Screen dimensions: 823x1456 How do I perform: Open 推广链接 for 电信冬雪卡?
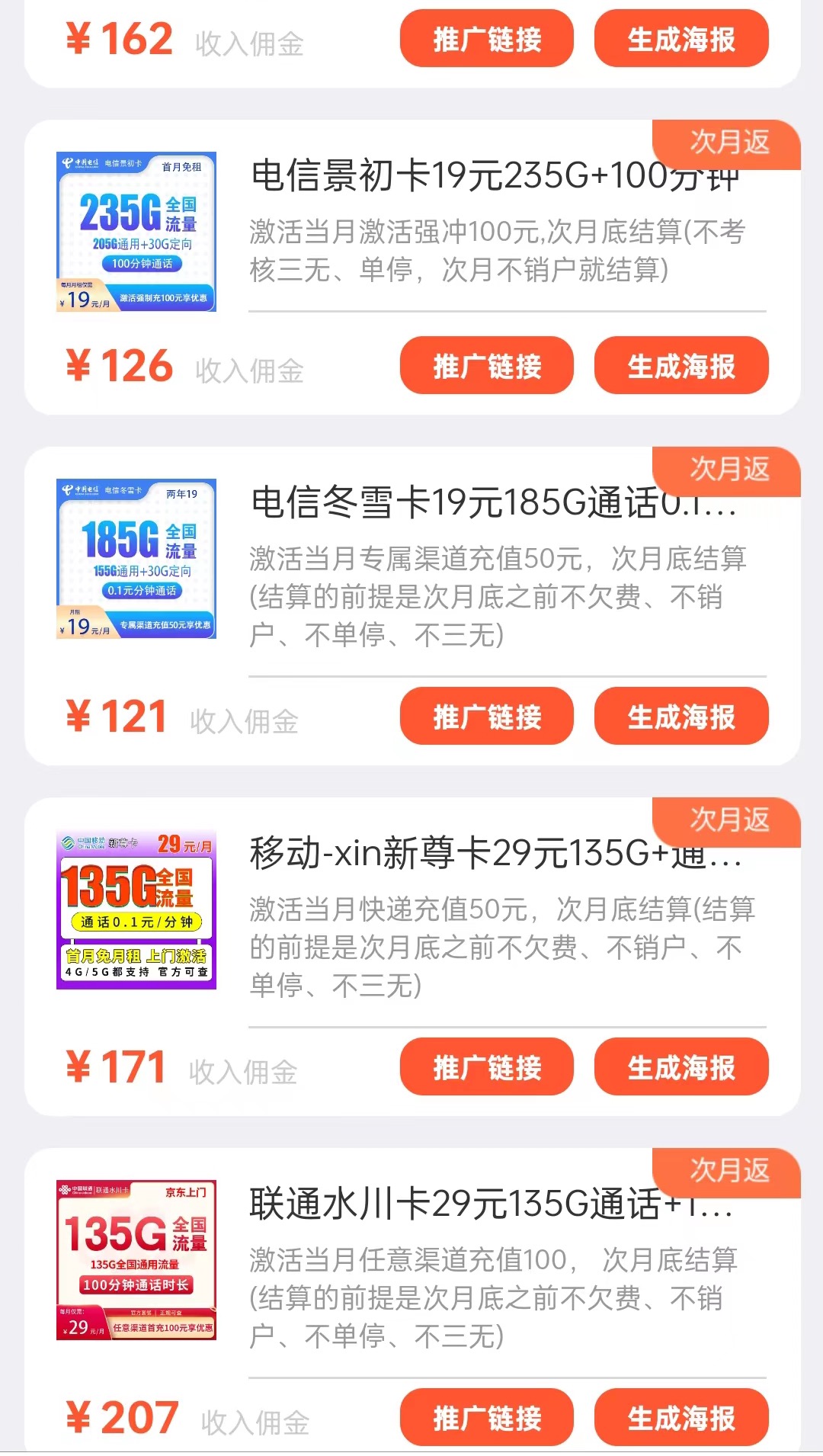click(487, 716)
